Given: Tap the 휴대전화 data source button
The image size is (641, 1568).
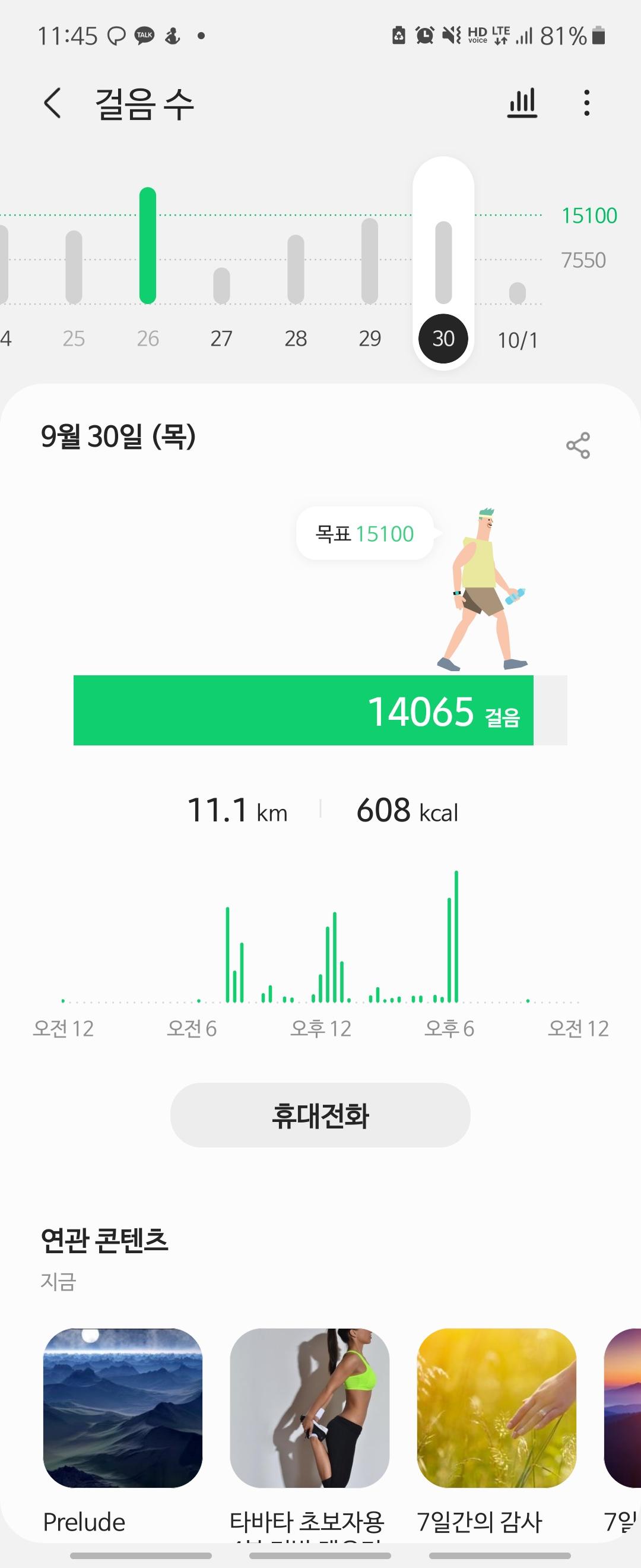Looking at the screenshot, I should 320,1115.
